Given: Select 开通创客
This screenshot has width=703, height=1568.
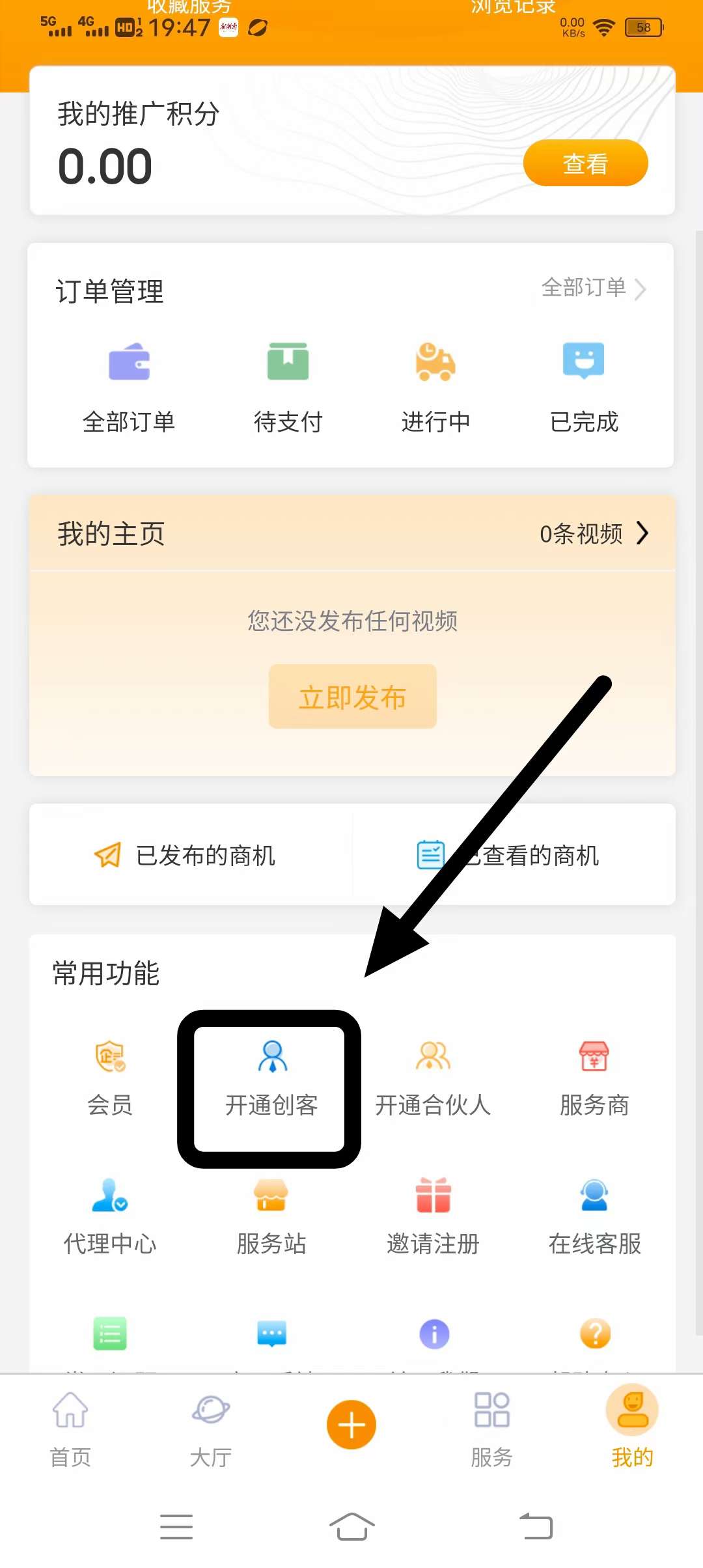Looking at the screenshot, I should (x=271, y=1079).
